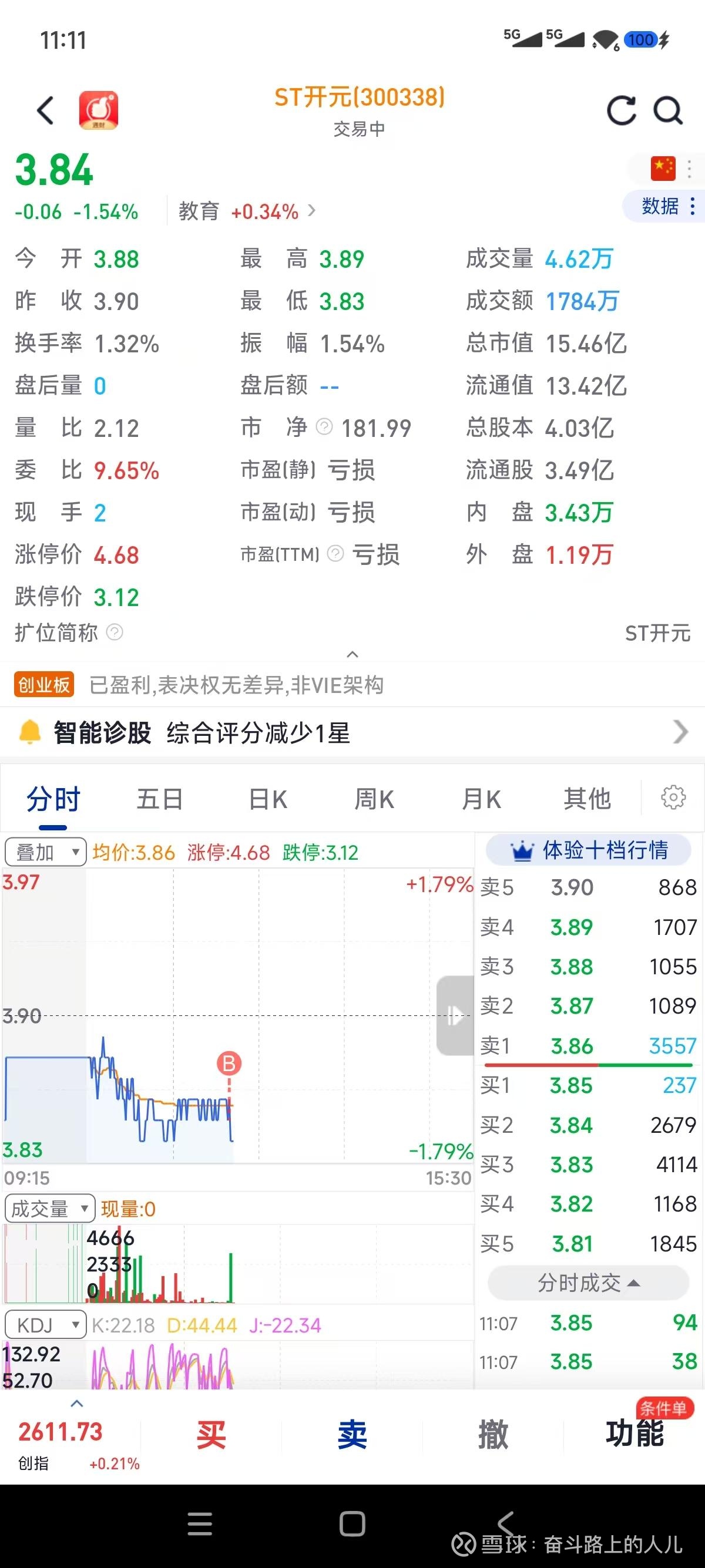Switch to the 月K chart tab
The height and width of the screenshot is (1568, 705).
481,799
